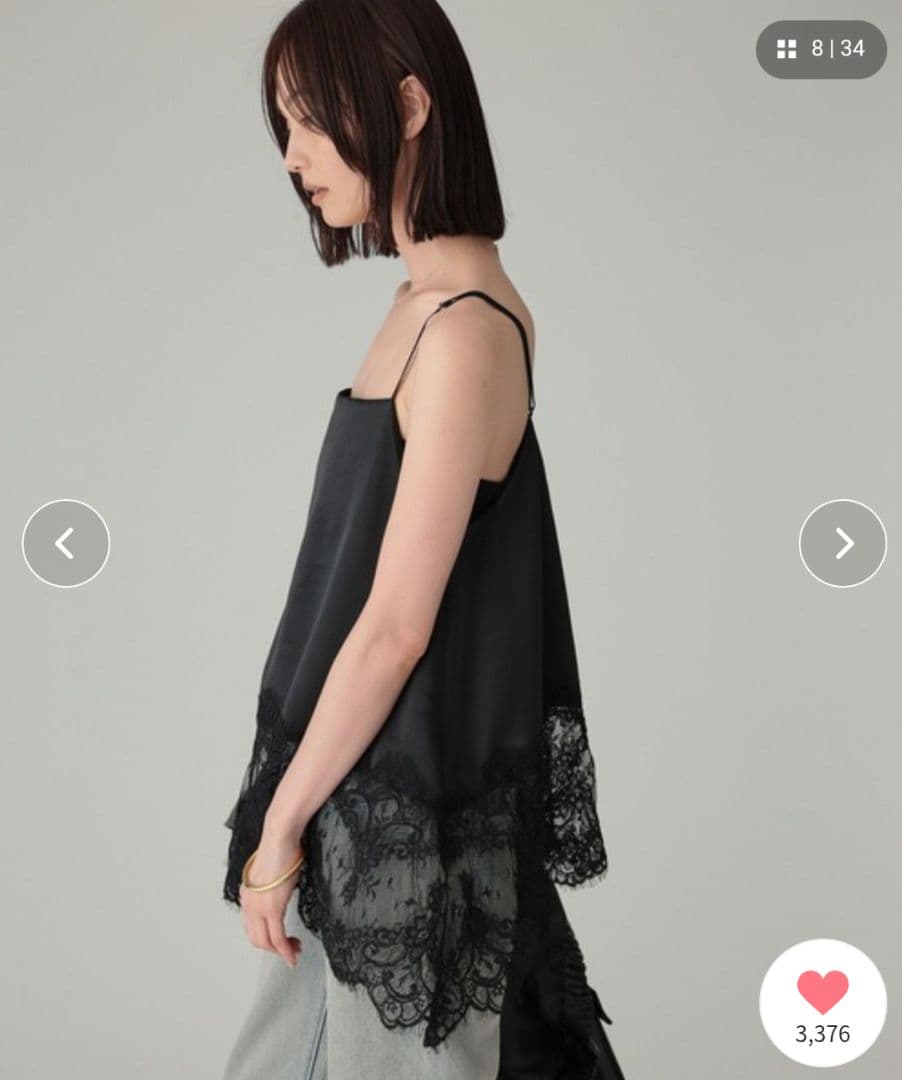Screen dimensions: 902x1080
Task: Go to the next product photo
Action: click(x=842, y=543)
